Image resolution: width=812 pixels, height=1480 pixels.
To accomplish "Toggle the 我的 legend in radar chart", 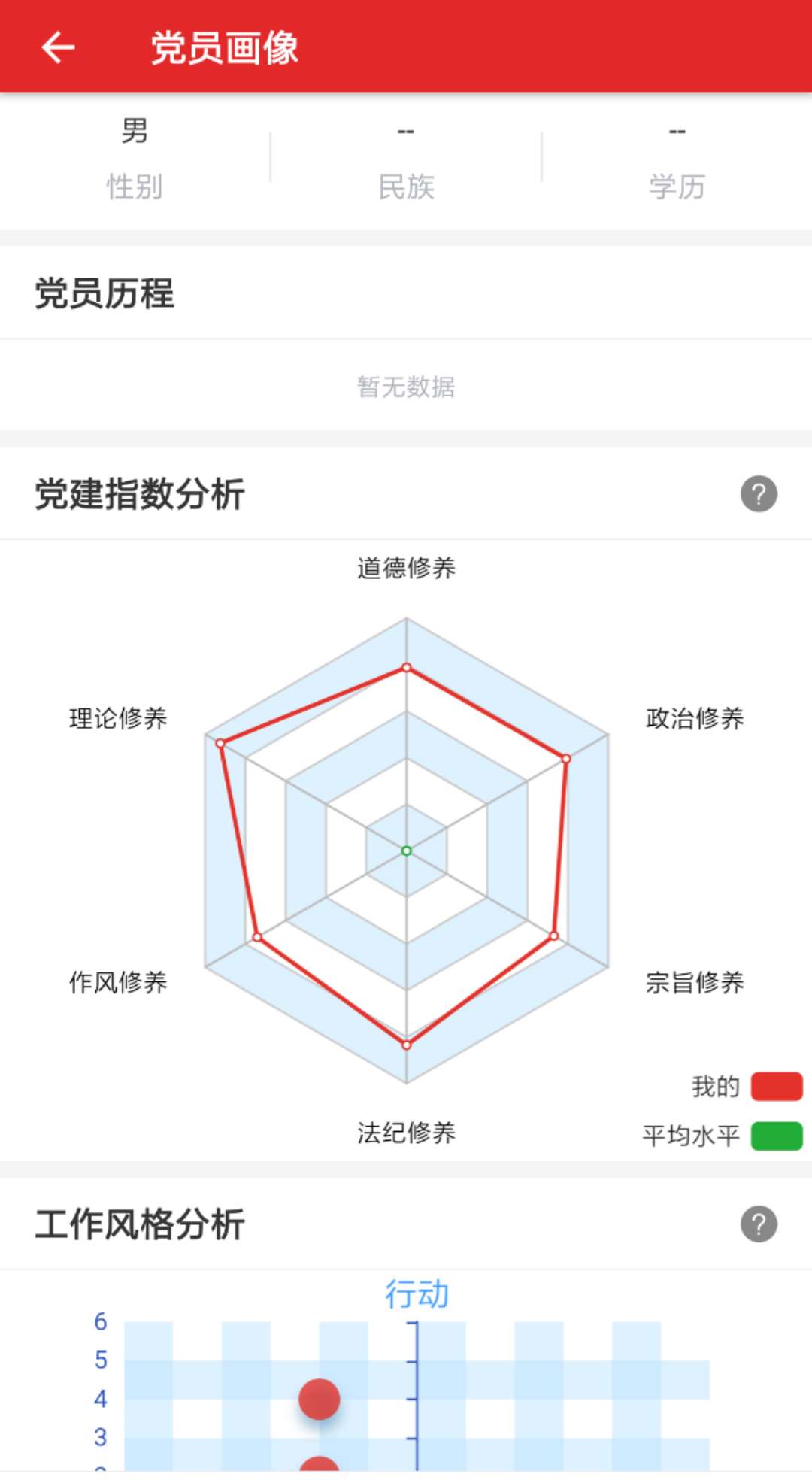I will (747, 1087).
